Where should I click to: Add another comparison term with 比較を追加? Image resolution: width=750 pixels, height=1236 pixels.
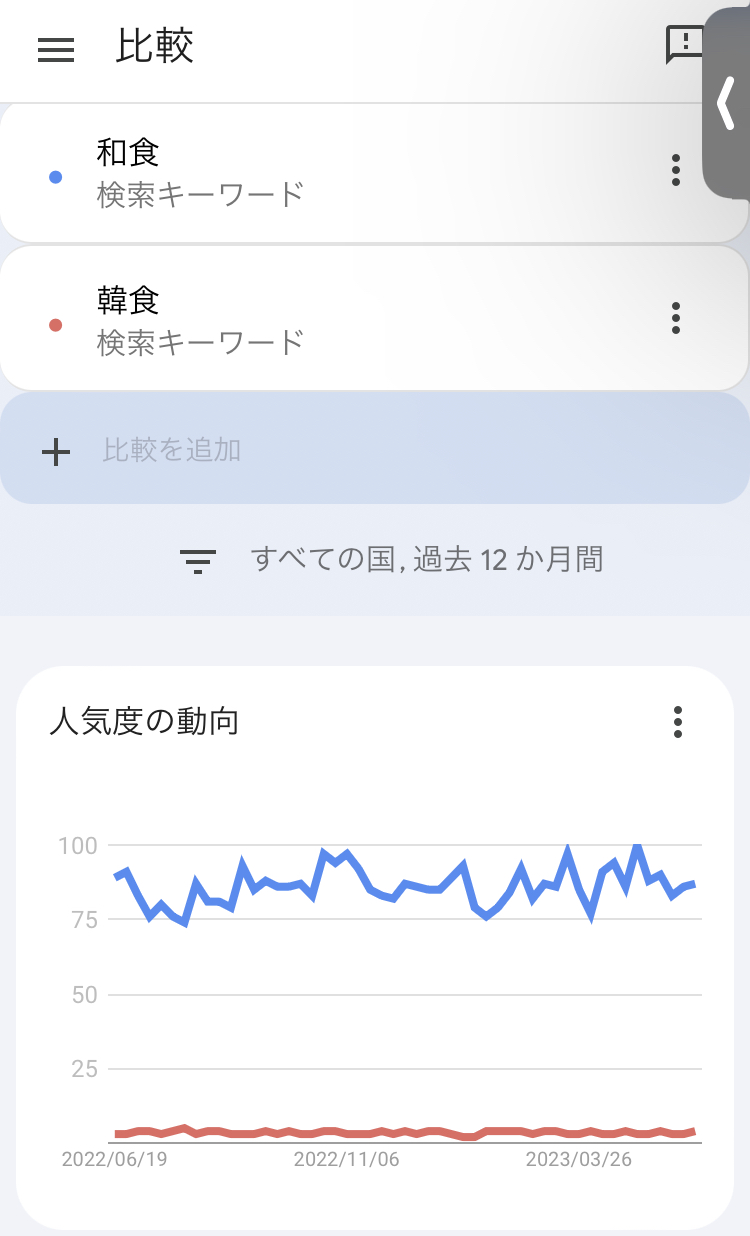[x=172, y=450]
